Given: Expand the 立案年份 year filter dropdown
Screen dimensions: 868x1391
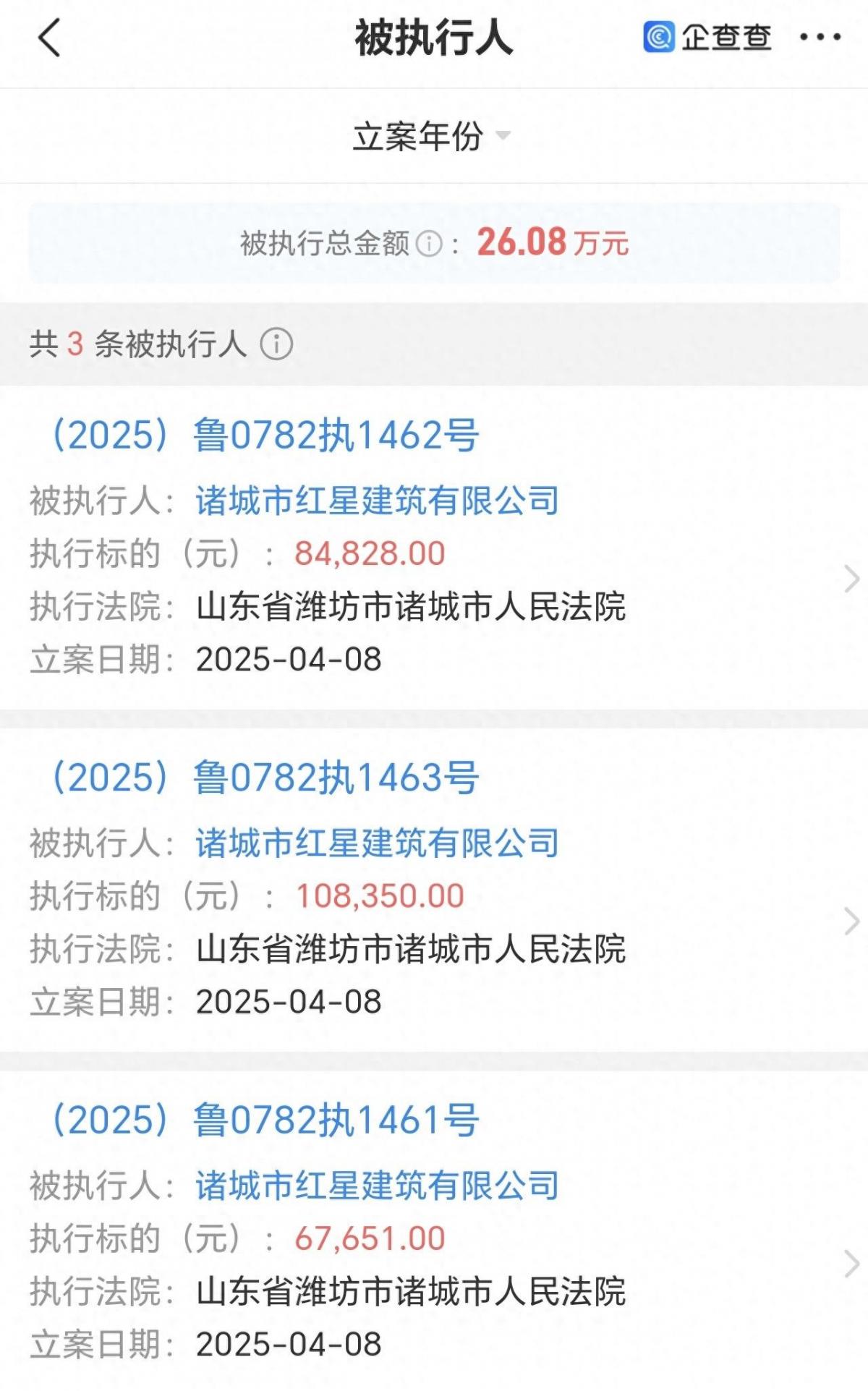Looking at the screenshot, I should click(x=432, y=136).
